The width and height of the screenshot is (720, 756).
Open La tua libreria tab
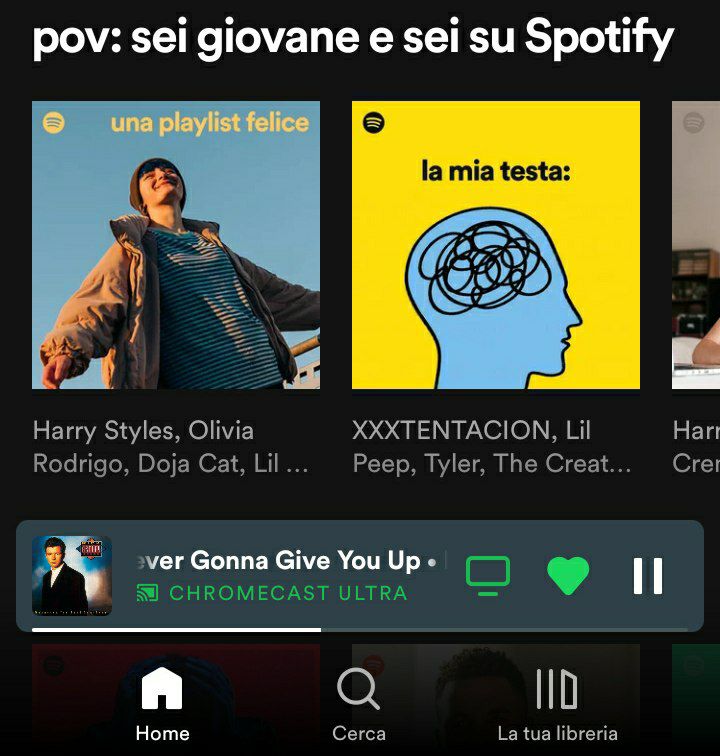tap(557, 705)
